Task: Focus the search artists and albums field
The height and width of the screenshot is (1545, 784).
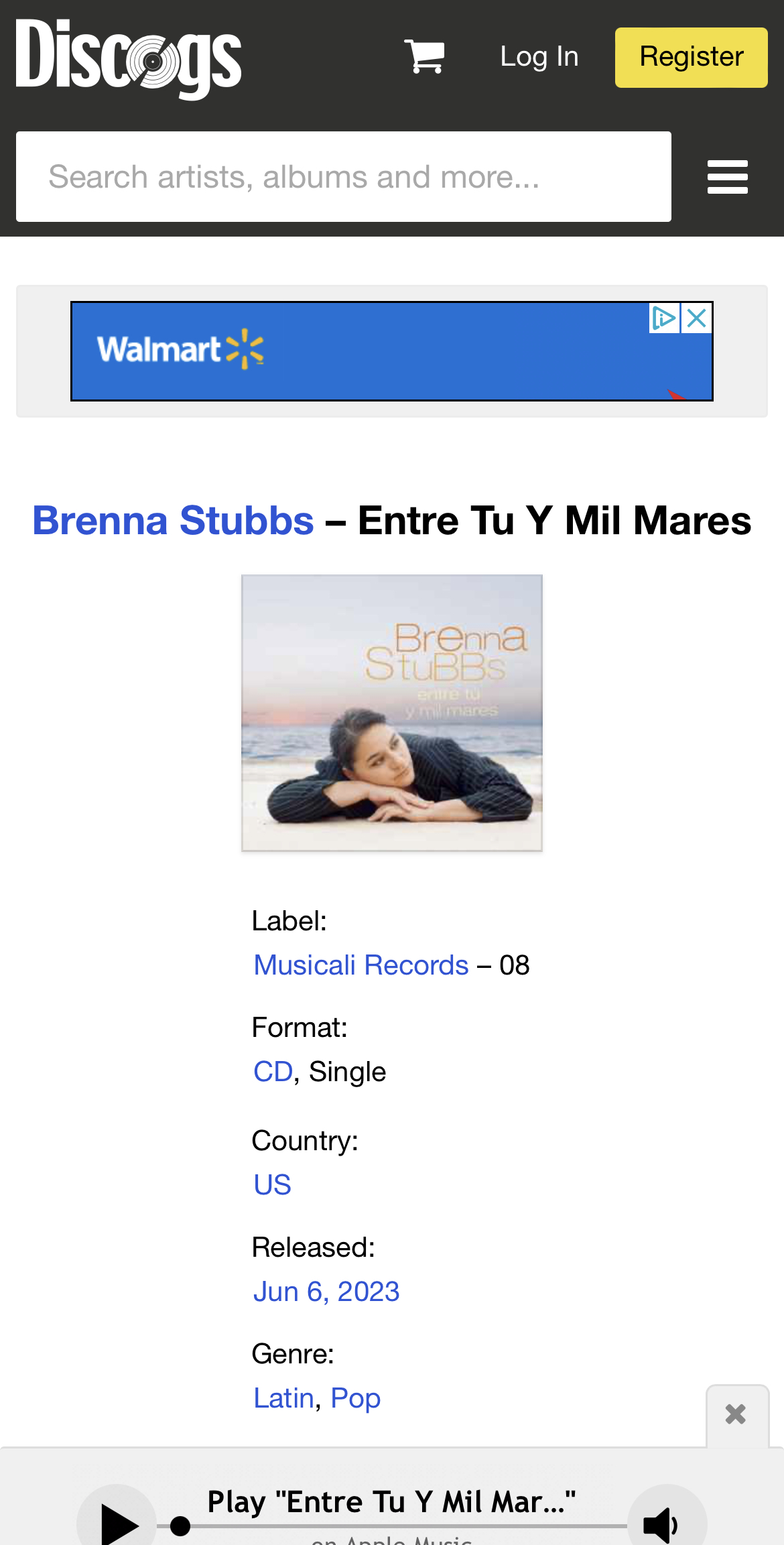Action: (343, 177)
